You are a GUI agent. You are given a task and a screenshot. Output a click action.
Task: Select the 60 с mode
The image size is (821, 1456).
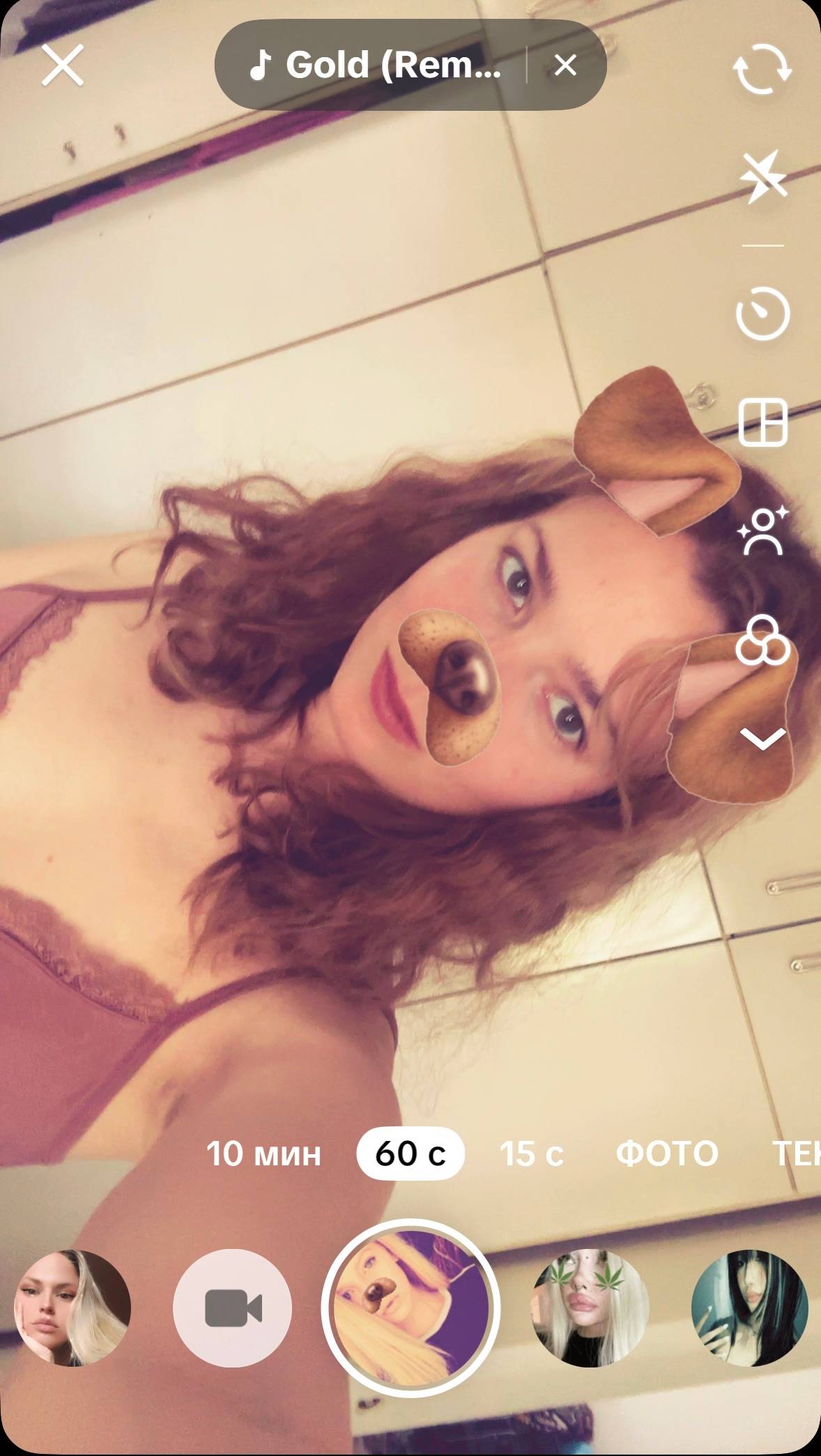410,1154
